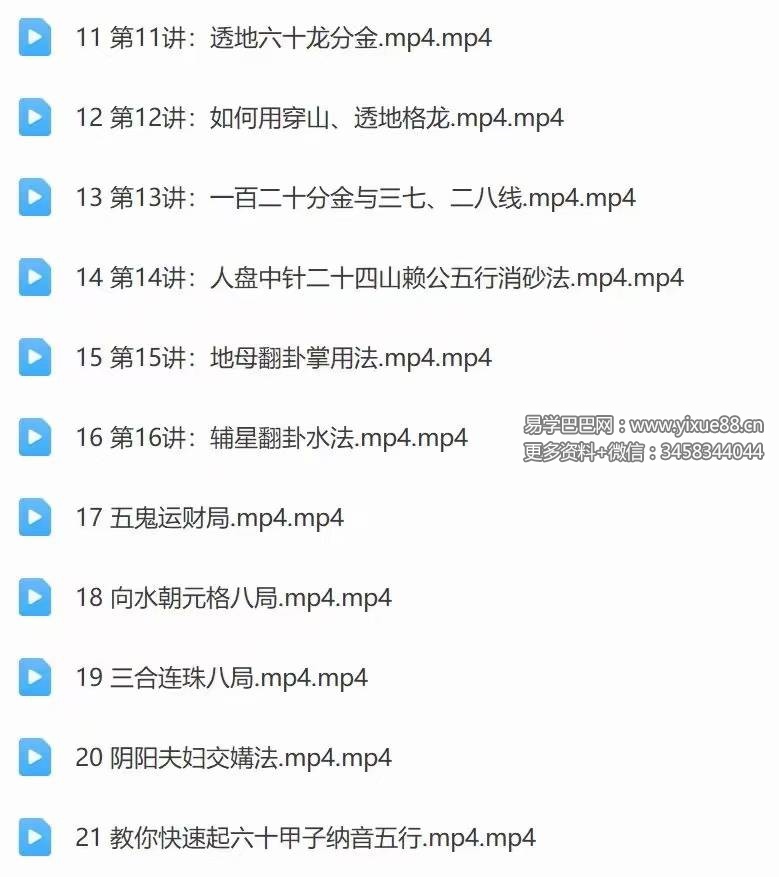Open video 15 地母翻卦掌用法

tap(283, 358)
